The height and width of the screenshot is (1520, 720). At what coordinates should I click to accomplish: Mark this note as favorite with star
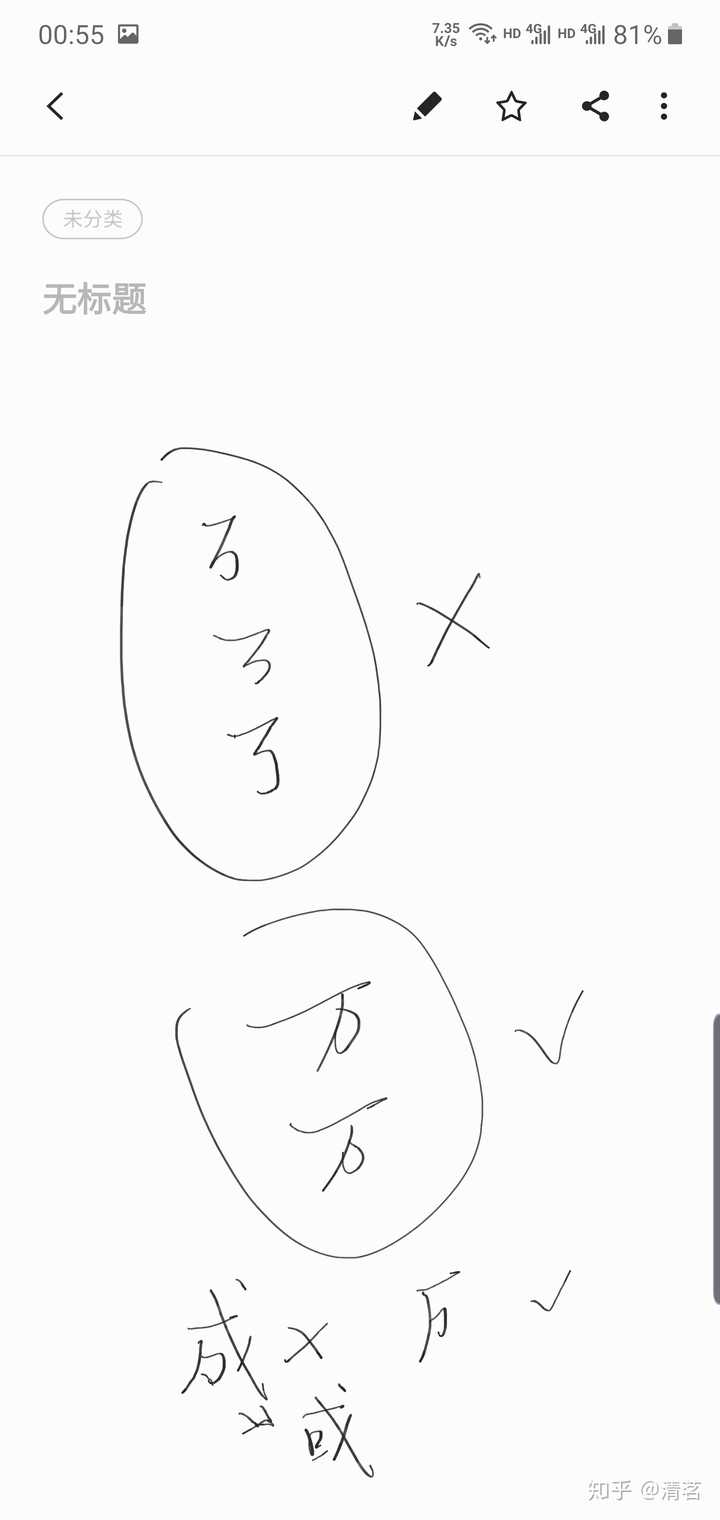click(x=511, y=106)
